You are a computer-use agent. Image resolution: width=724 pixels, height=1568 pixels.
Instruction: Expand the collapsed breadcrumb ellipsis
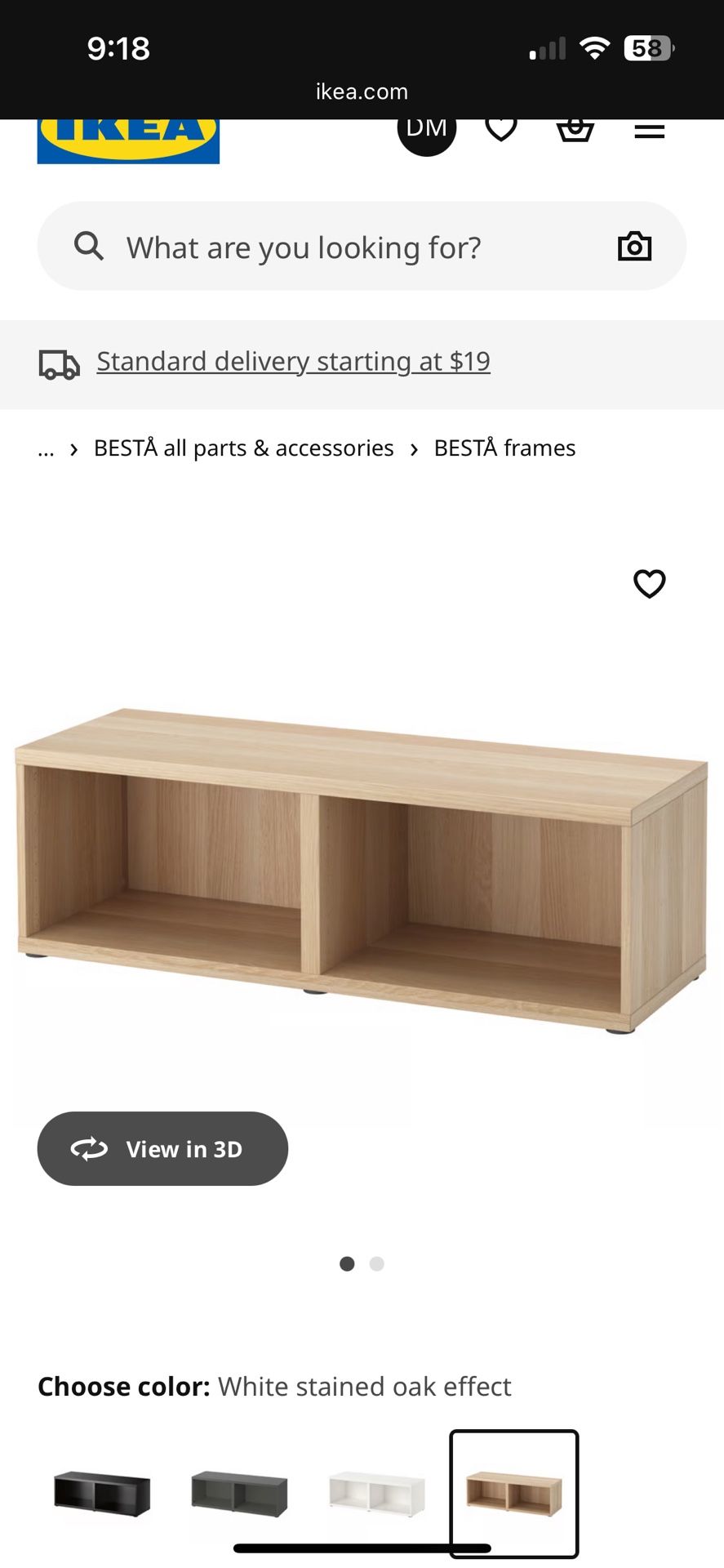point(47,449)
